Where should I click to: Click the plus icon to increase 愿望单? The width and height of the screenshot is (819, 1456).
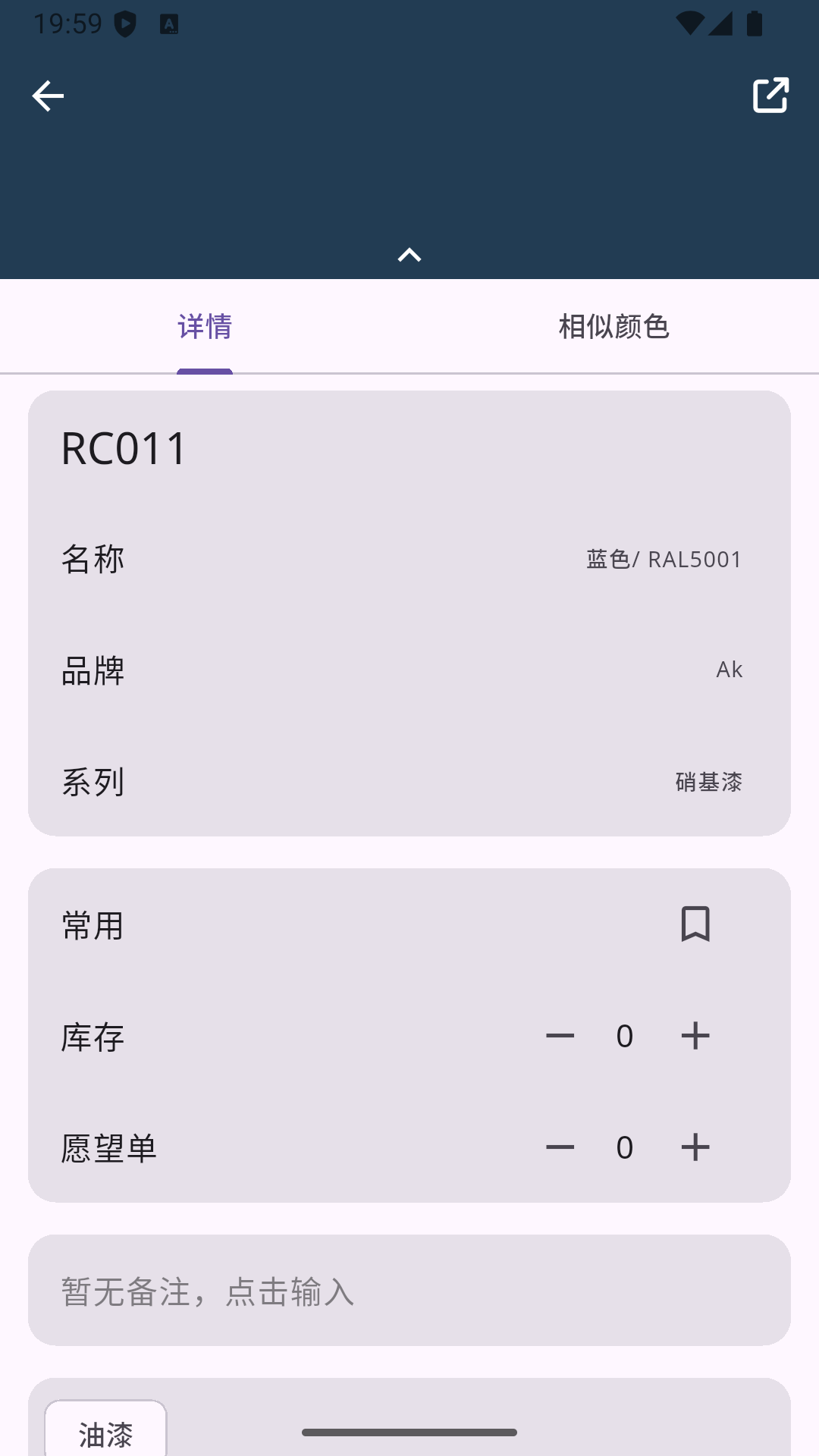(x=695, y=1147)
